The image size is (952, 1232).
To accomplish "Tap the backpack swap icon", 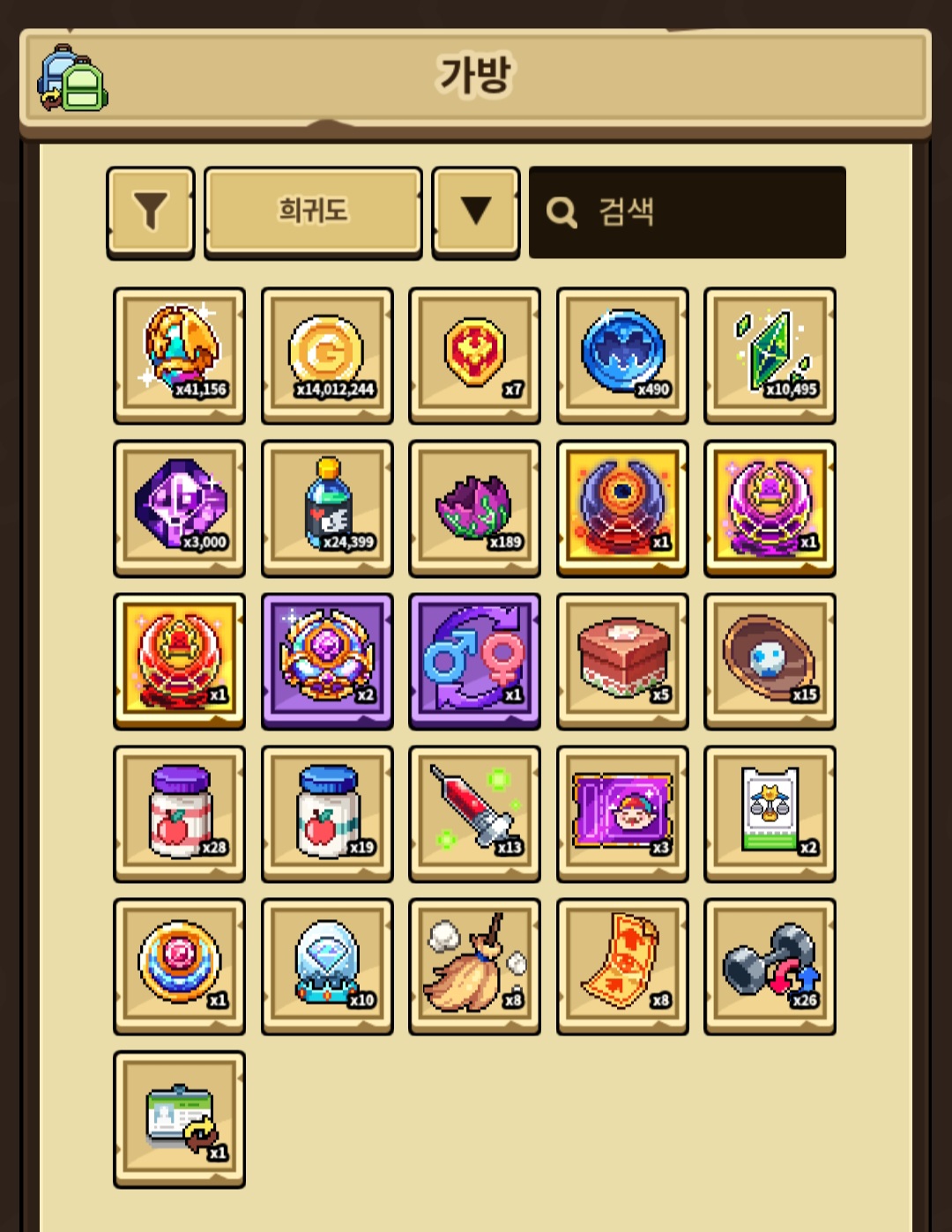I will (72, 79).
